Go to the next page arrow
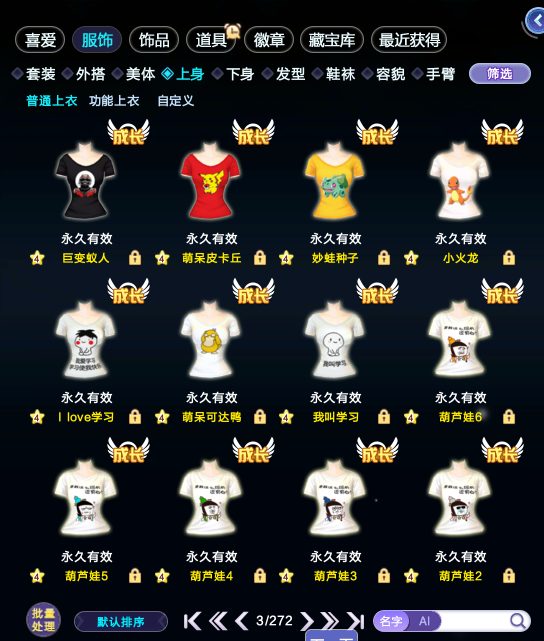Viewport: 544px width, 641px height. click(x=306, y=621)
